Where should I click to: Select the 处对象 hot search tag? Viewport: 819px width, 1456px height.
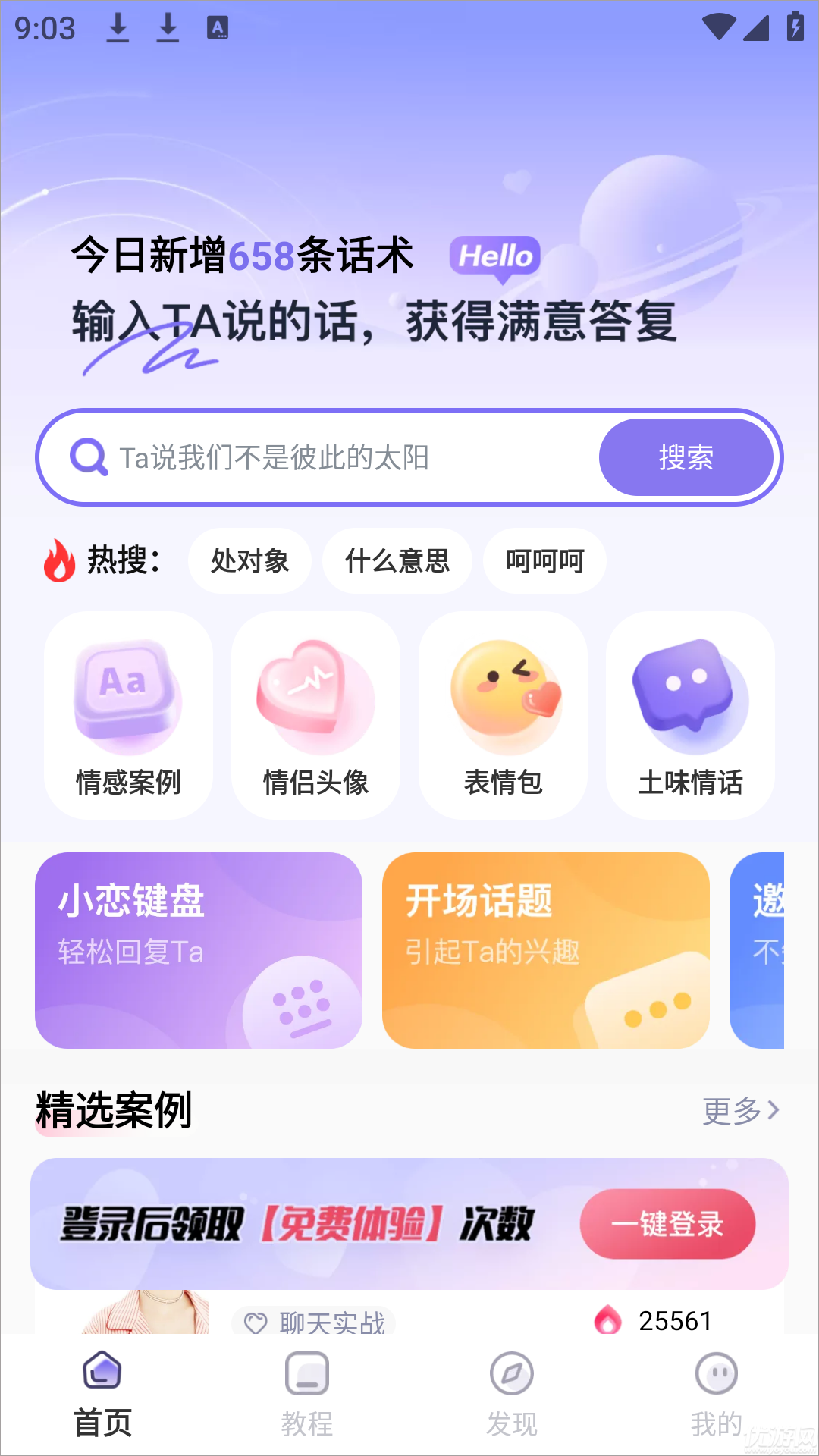(x=249, y=561)
